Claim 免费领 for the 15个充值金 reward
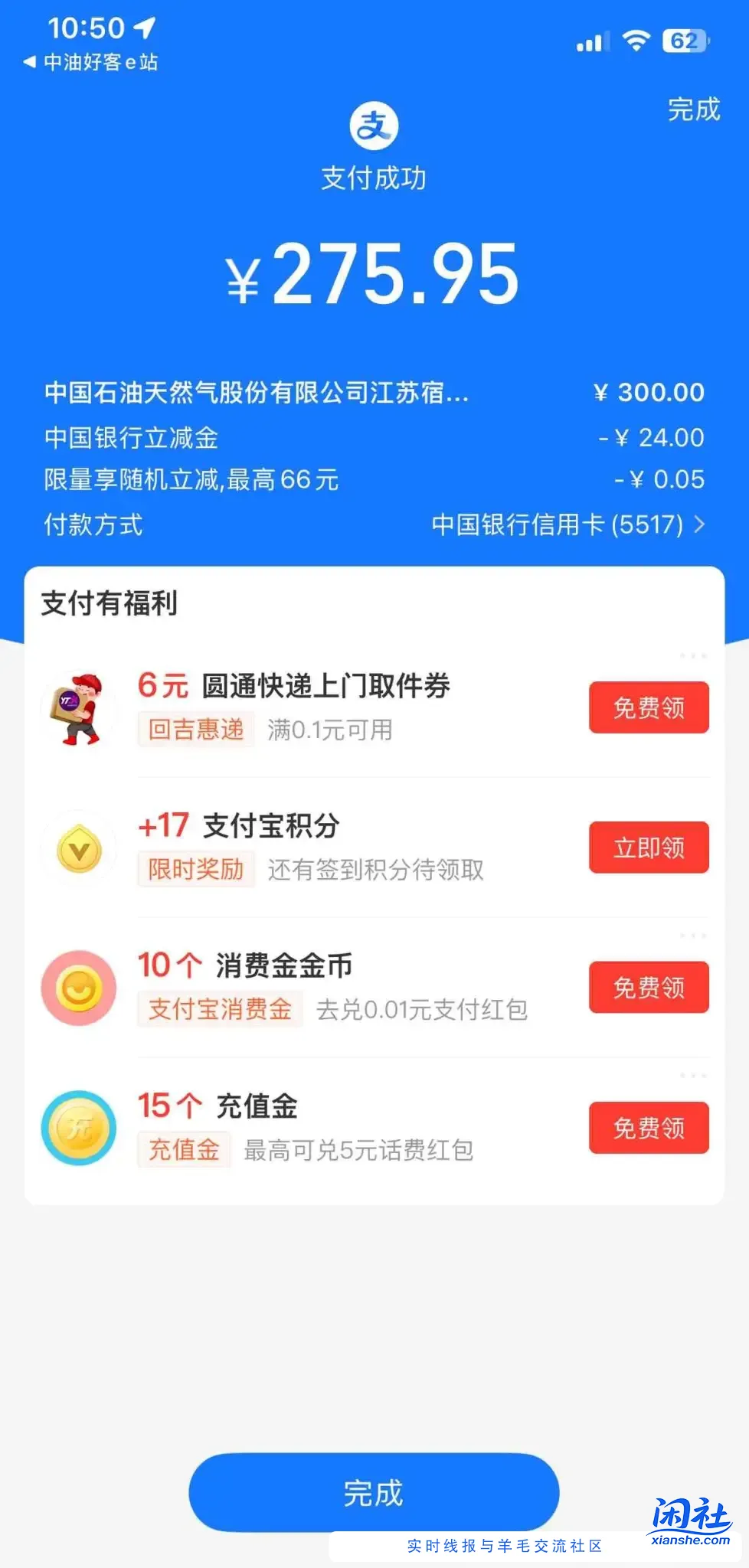This screenshot has height=1568, width=749. (x=648, y=1128)
